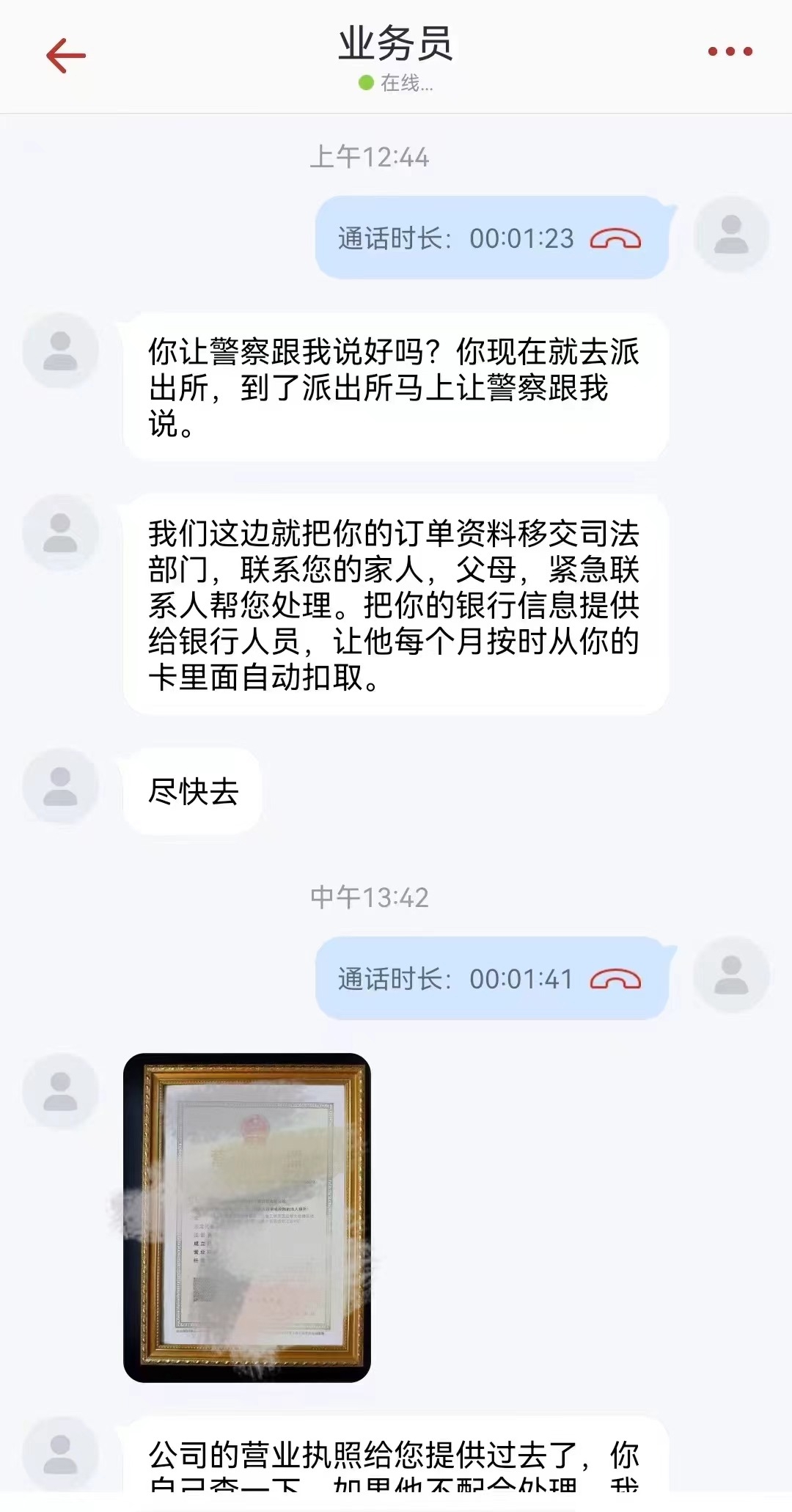This screenshot has width=792, height=1512.
Task: Go back using the red arrow
Action: 66,56
